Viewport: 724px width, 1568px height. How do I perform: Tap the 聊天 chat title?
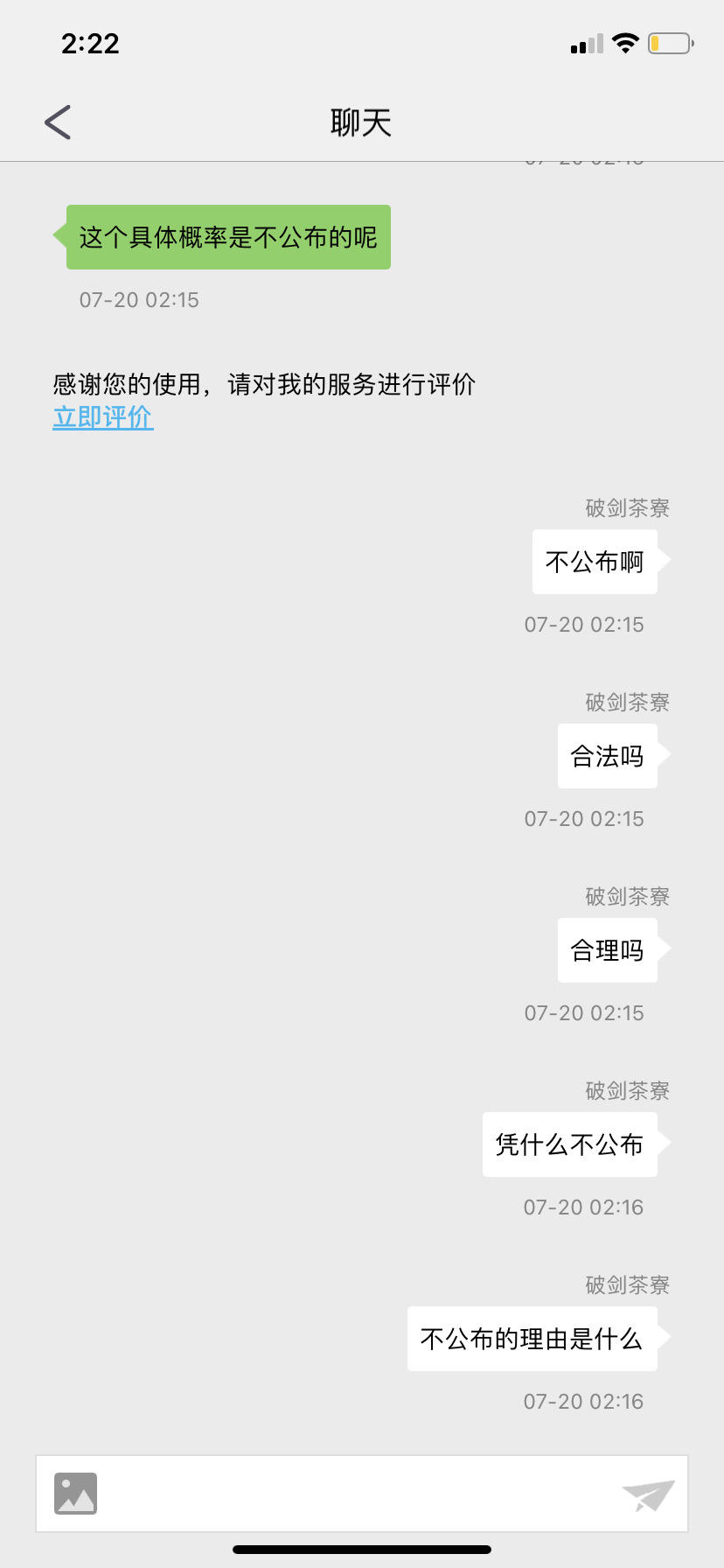tap(361, 122)
